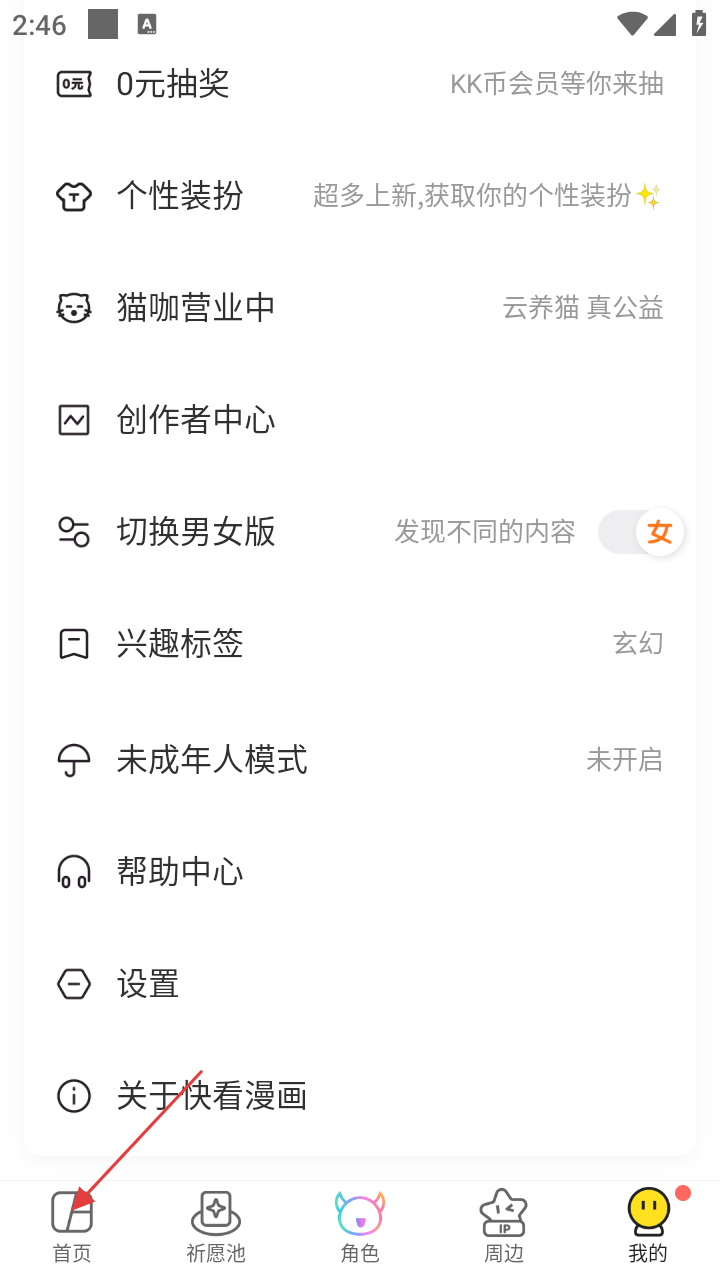Open the 0元抽奖 lottery row
The height and width of the screenshot is (1280, 720).
click(360, 84)
